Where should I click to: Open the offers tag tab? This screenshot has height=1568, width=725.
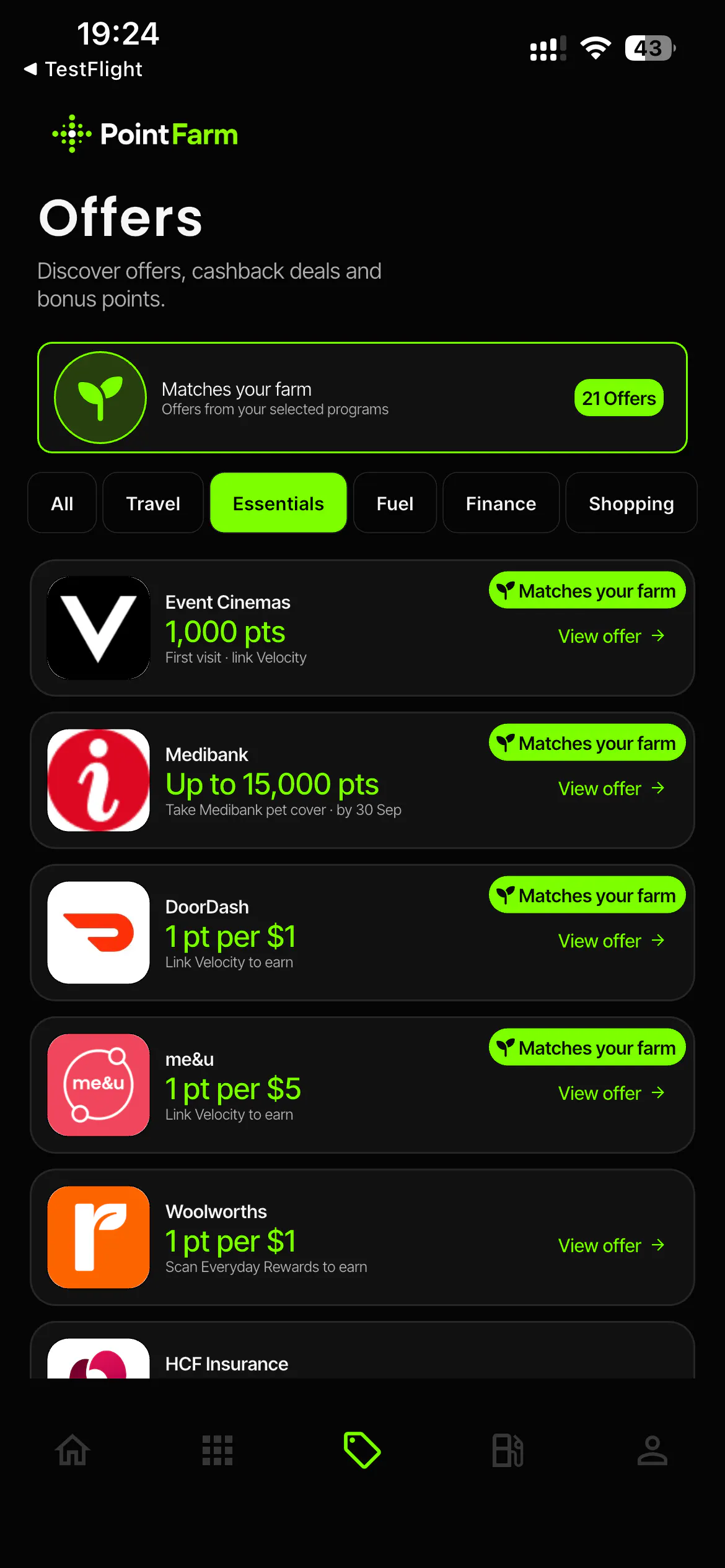[362, 1450]
